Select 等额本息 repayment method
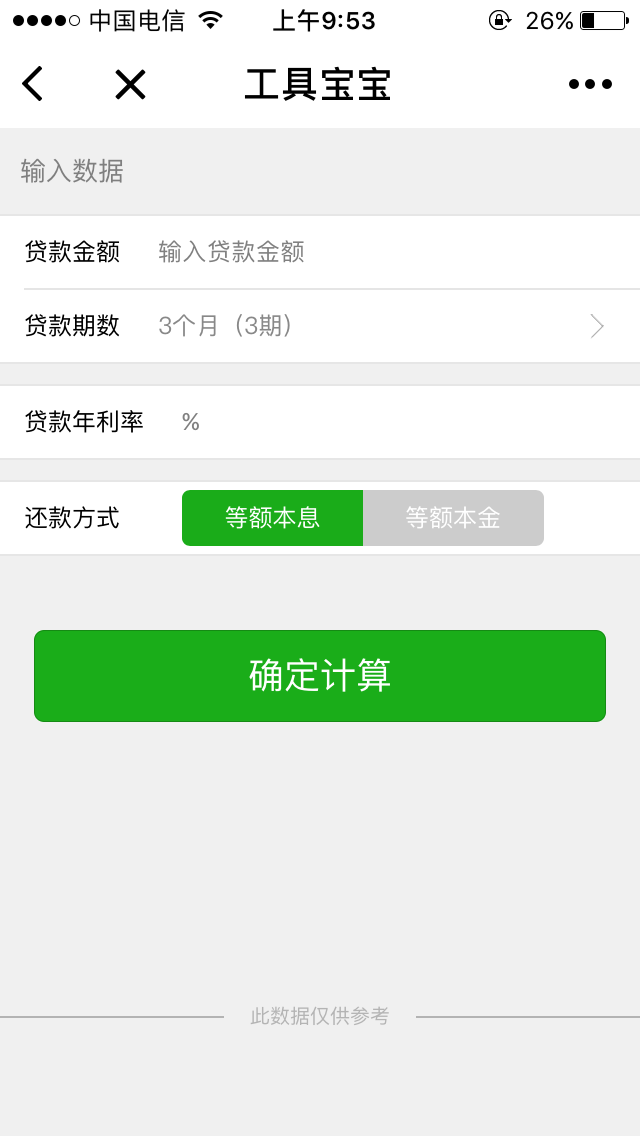The image size is (640, 1136). coord(272,518)
